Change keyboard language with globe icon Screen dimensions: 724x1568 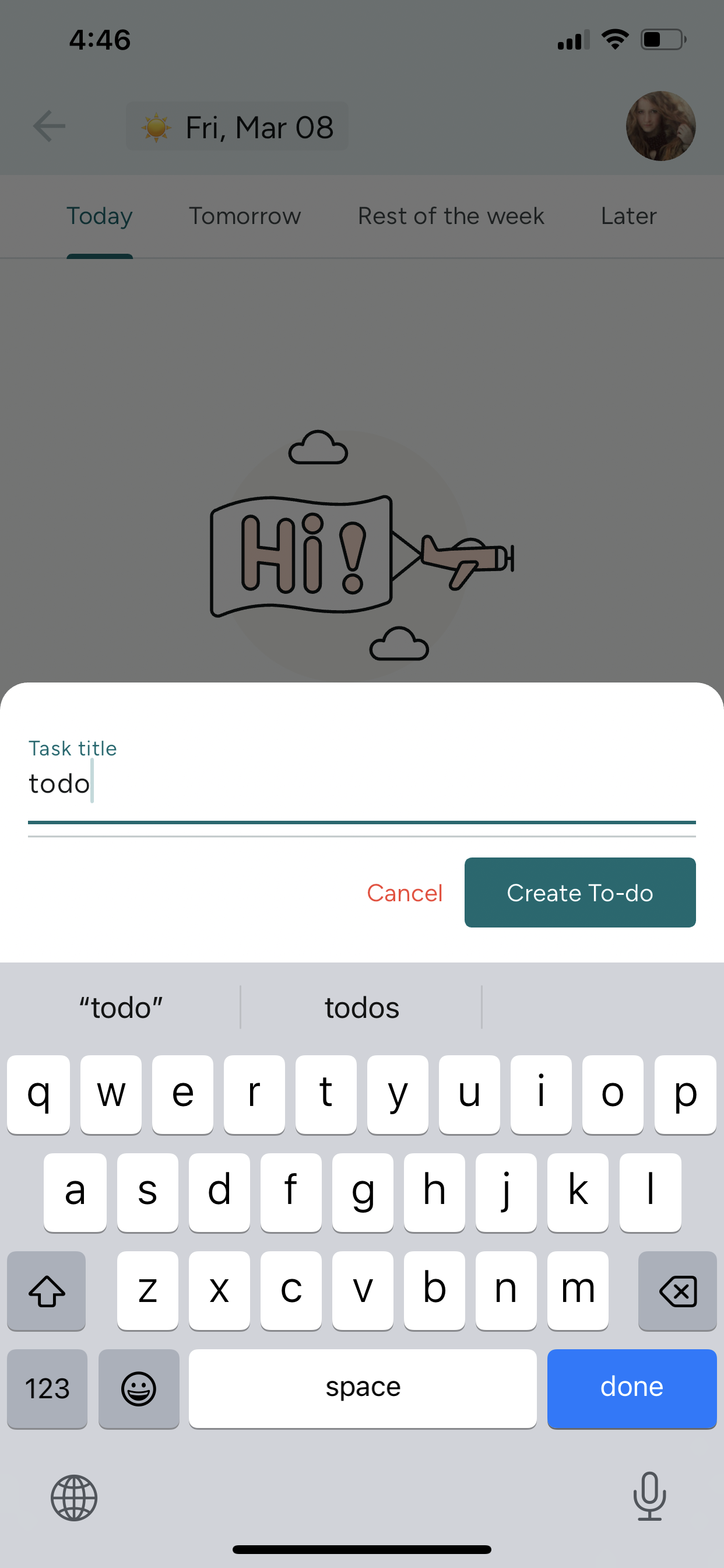pyautogui.click(x=73, y=1497)
